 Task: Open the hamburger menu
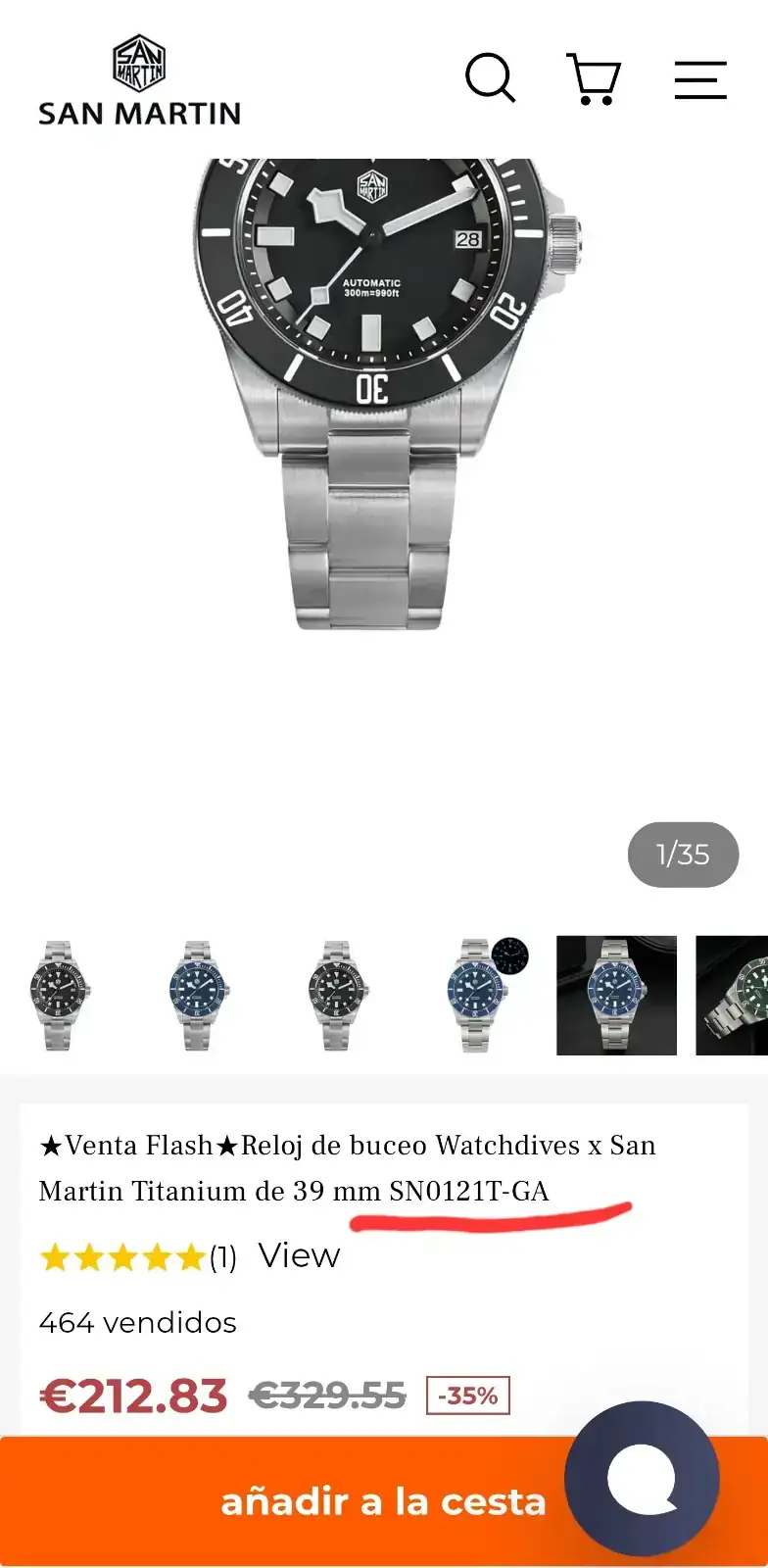coord(700,79)
